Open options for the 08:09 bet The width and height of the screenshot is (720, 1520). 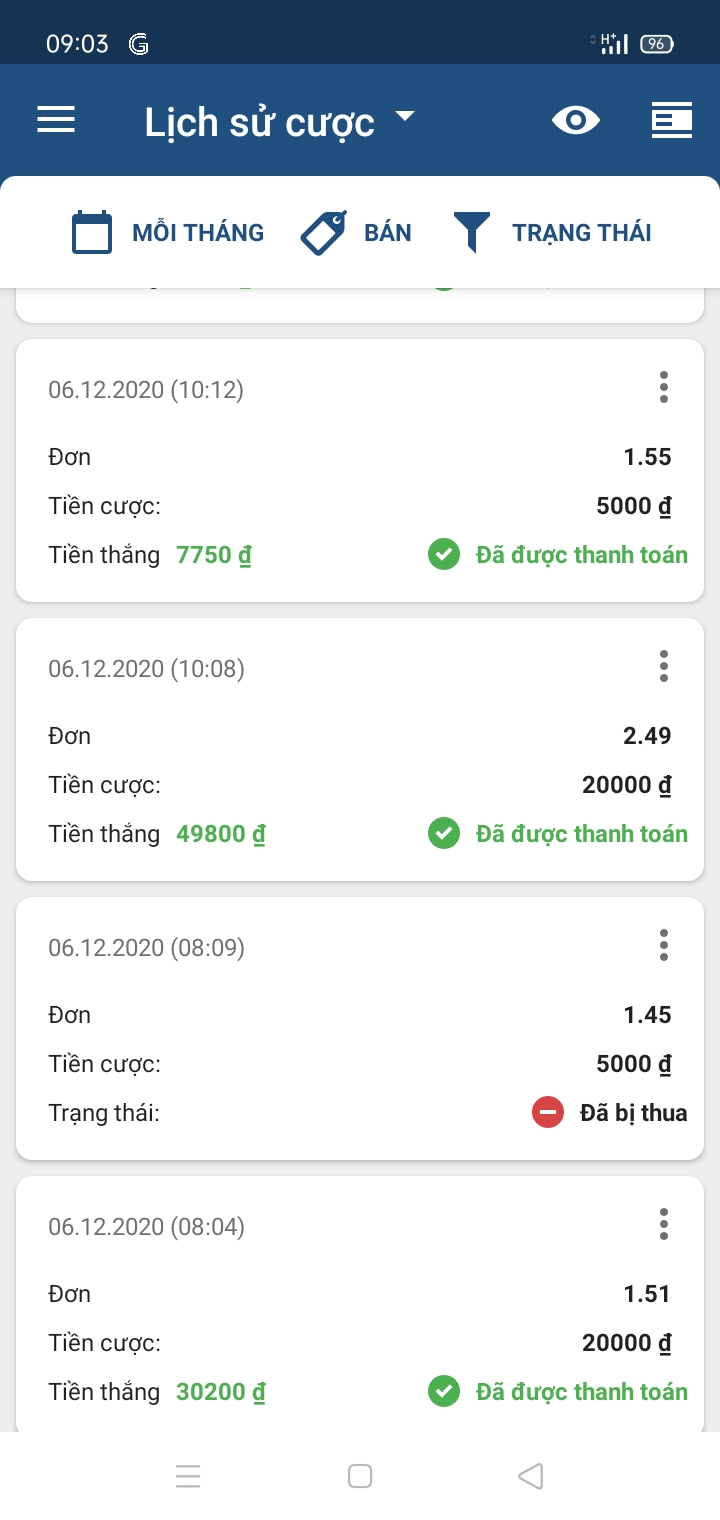(663, 945)
